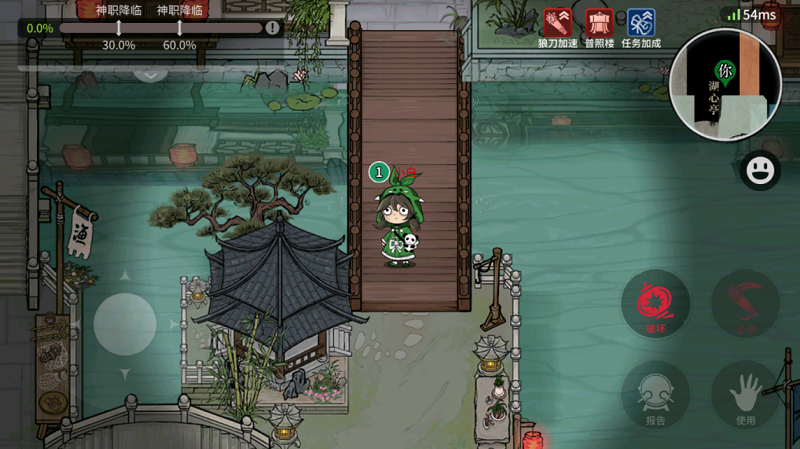The width and height of the screenshot is (800, 449).
Task: View the 任务加成 buff icon
Action: tap(641, 24)
